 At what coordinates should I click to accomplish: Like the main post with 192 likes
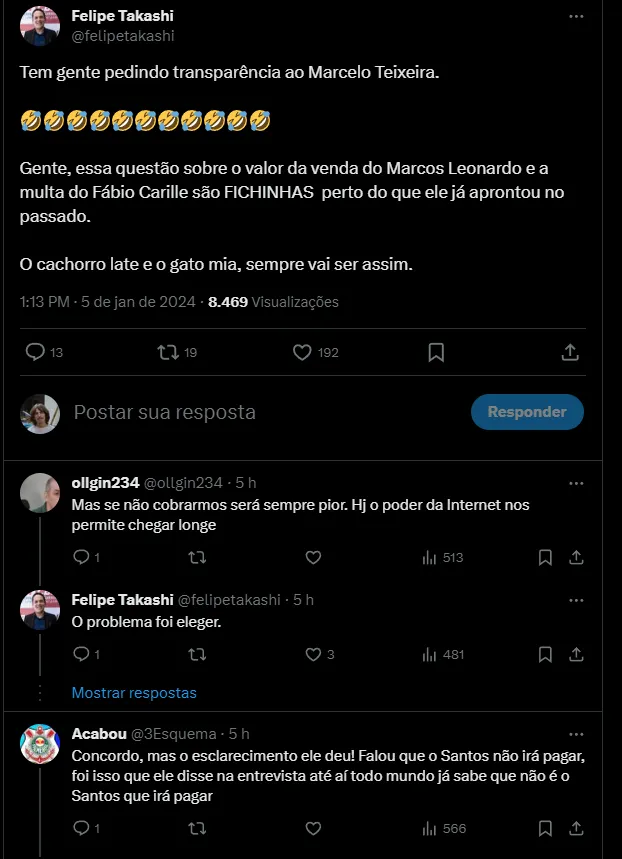pos(303,352)
